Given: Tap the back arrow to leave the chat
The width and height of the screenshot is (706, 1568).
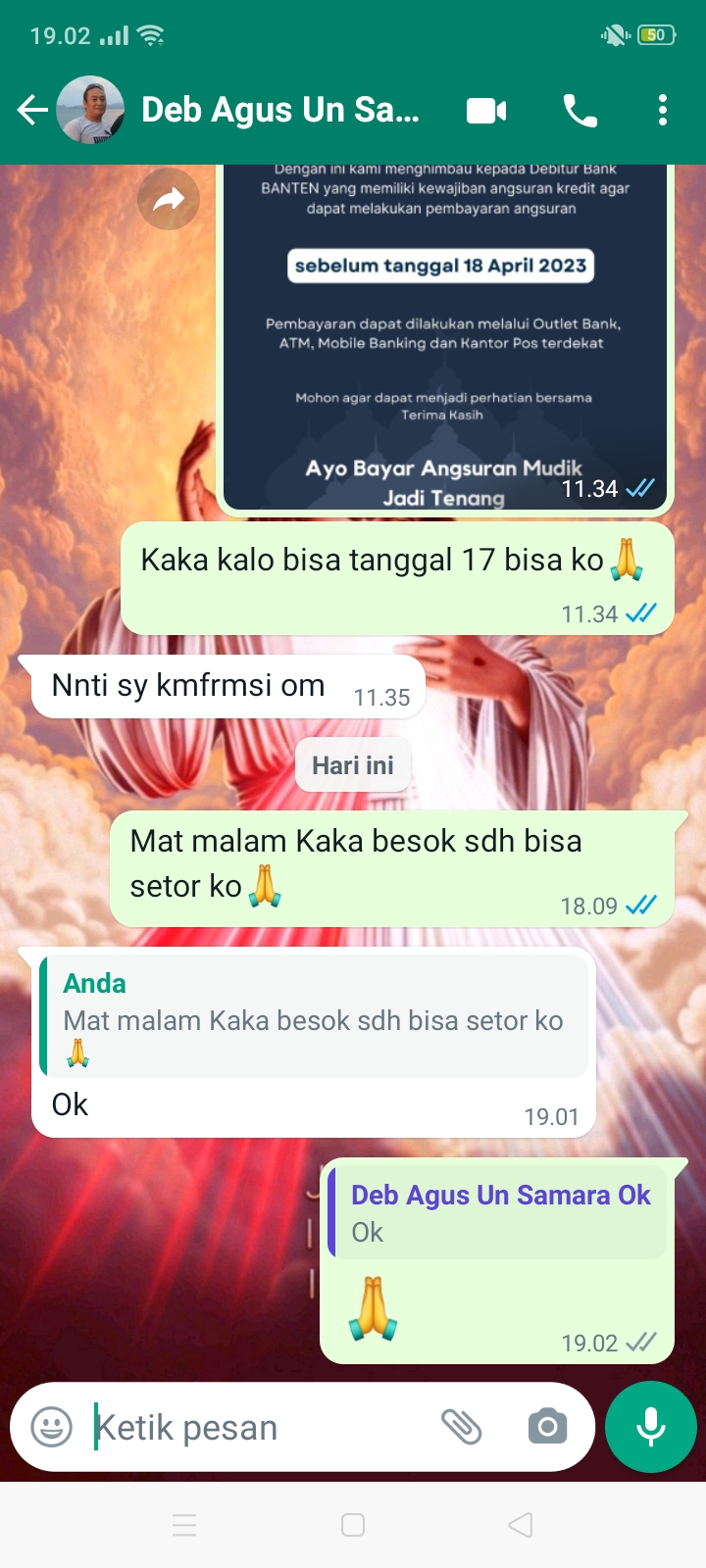Looking at the screenshot, I should click(x=31, y=110).
